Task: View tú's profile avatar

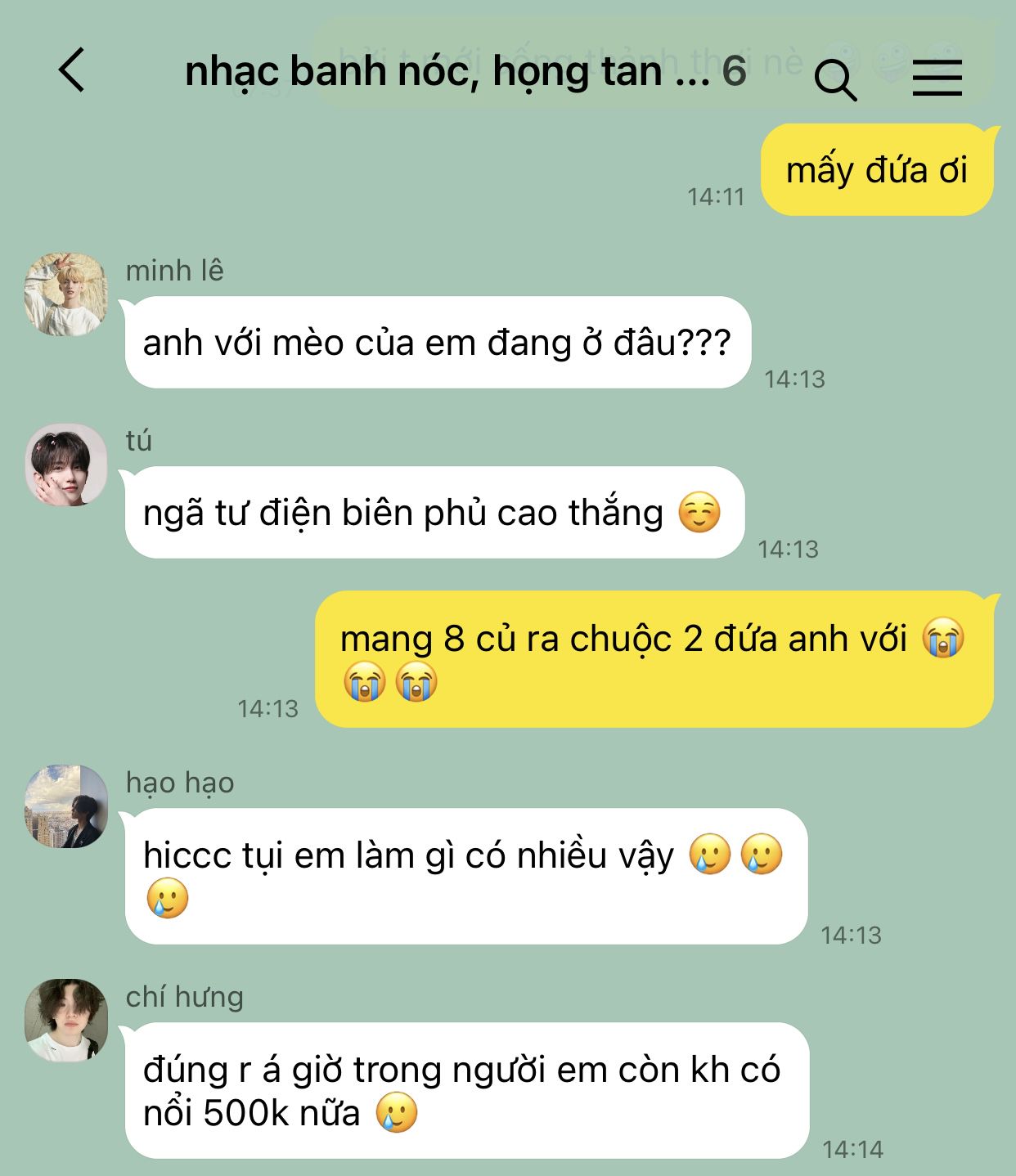Action: pos(66,465)
